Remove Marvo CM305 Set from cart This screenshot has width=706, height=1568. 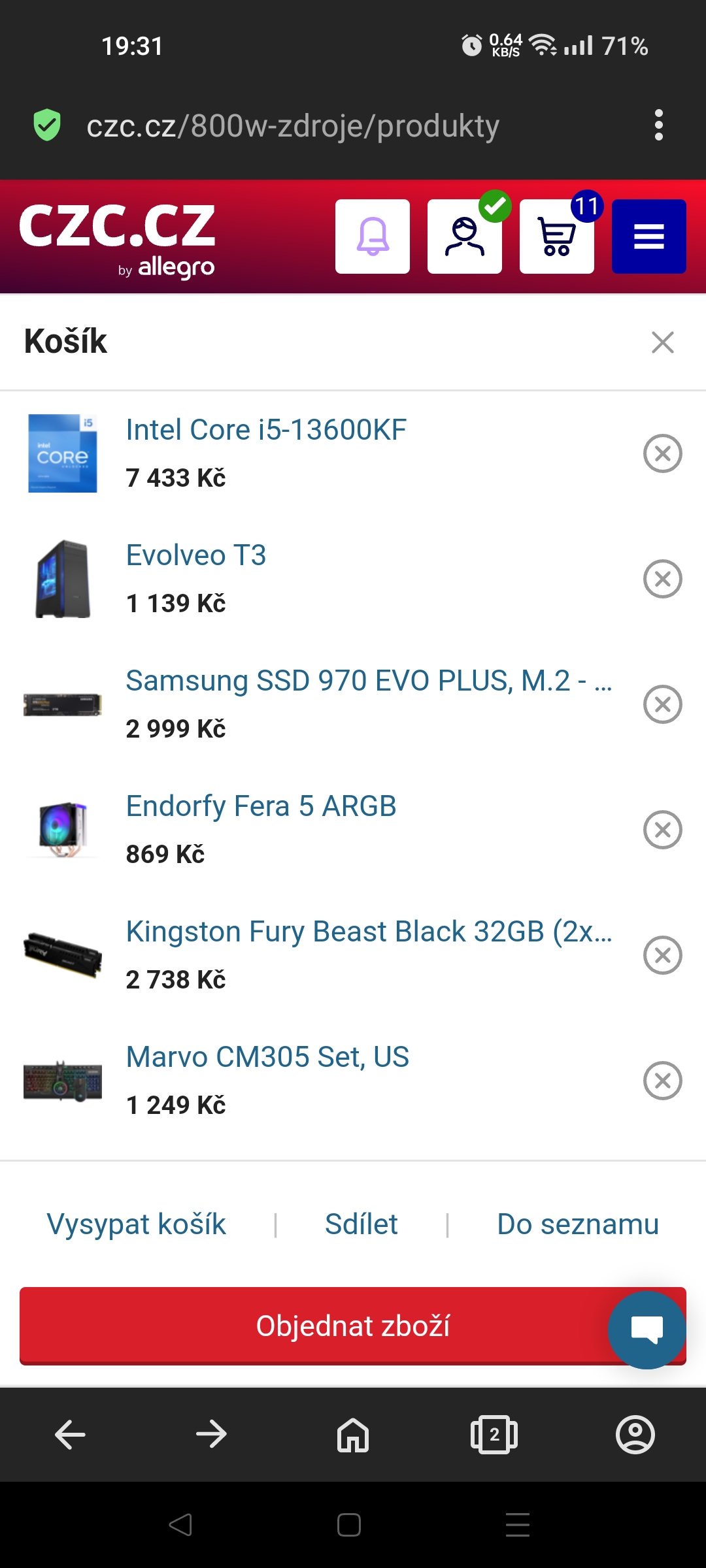662,1081
